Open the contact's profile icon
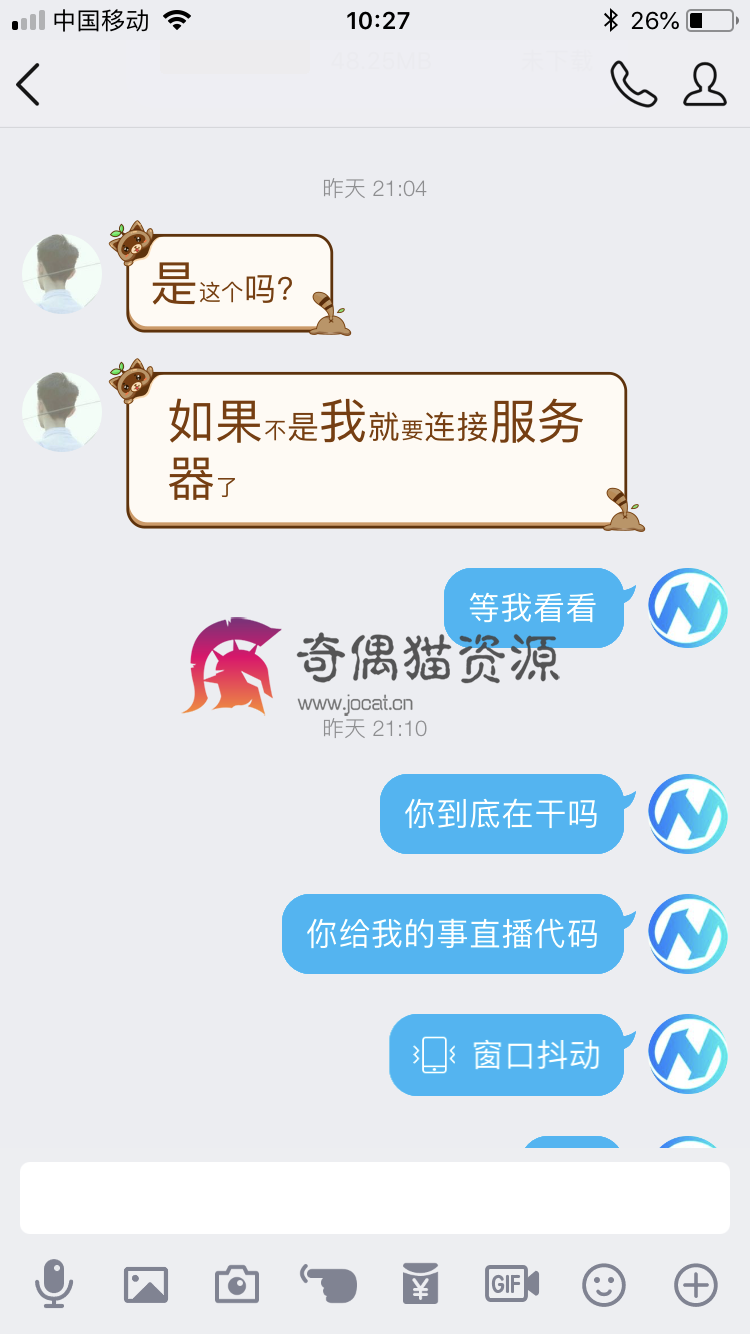The height and width of the screenshot is (1334, 750). [705, 84]
